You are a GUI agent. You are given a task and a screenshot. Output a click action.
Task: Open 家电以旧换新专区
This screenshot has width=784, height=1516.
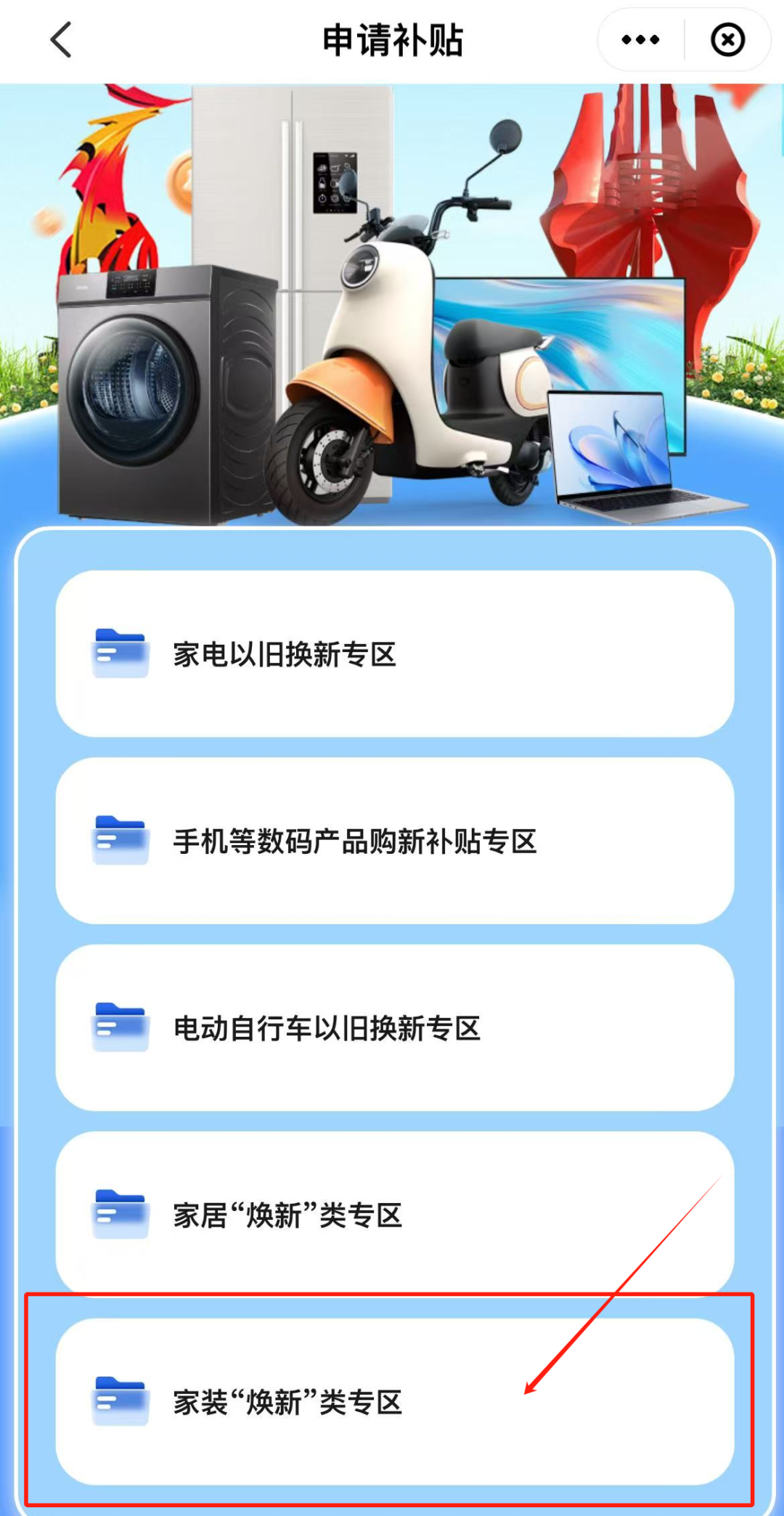click(x=395, y=653)
